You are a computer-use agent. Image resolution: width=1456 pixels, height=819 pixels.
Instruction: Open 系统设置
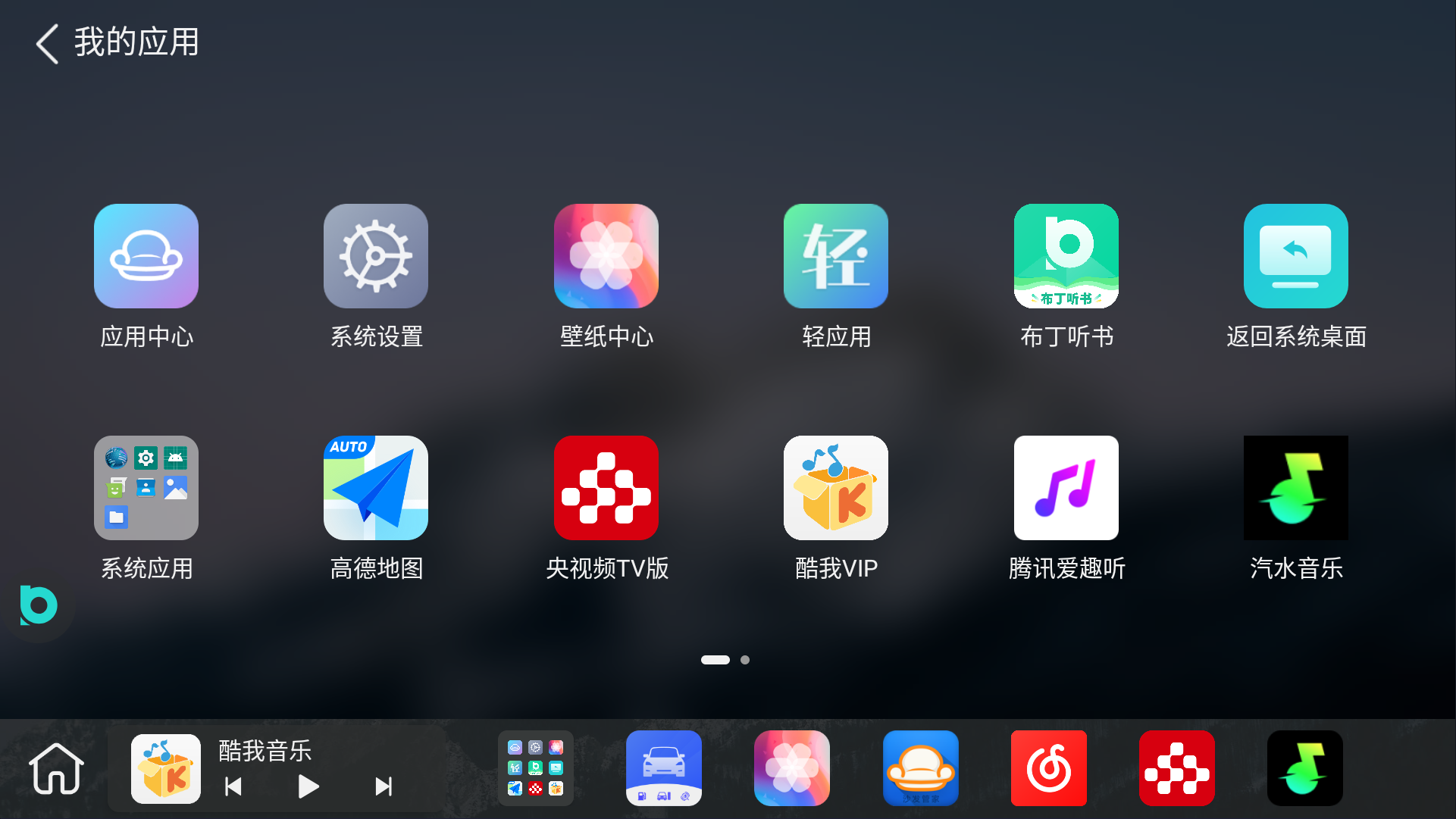pyautogui.click(x=376, y=256)
